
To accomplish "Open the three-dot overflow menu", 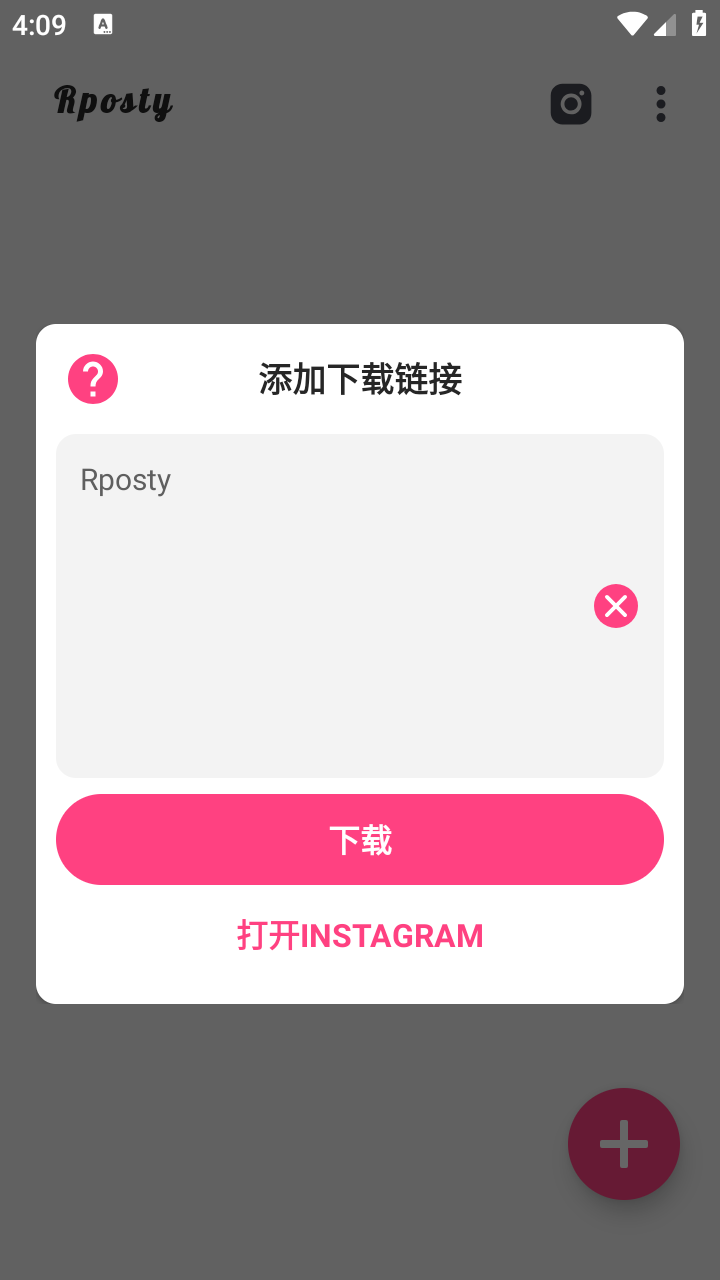I will (660, 103).
